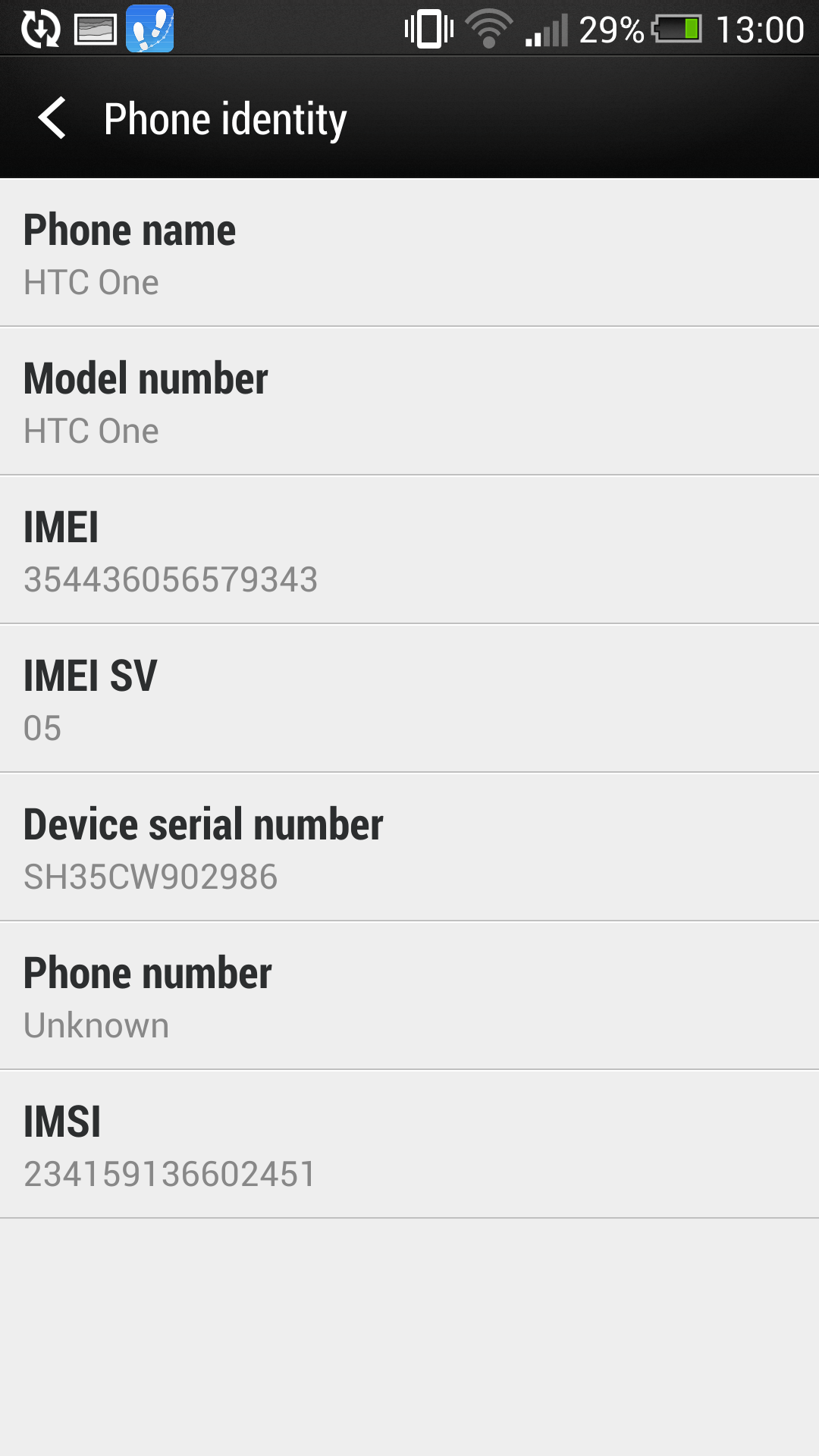
Task: Open the Phone number row
Action: [x=409, y=996]
